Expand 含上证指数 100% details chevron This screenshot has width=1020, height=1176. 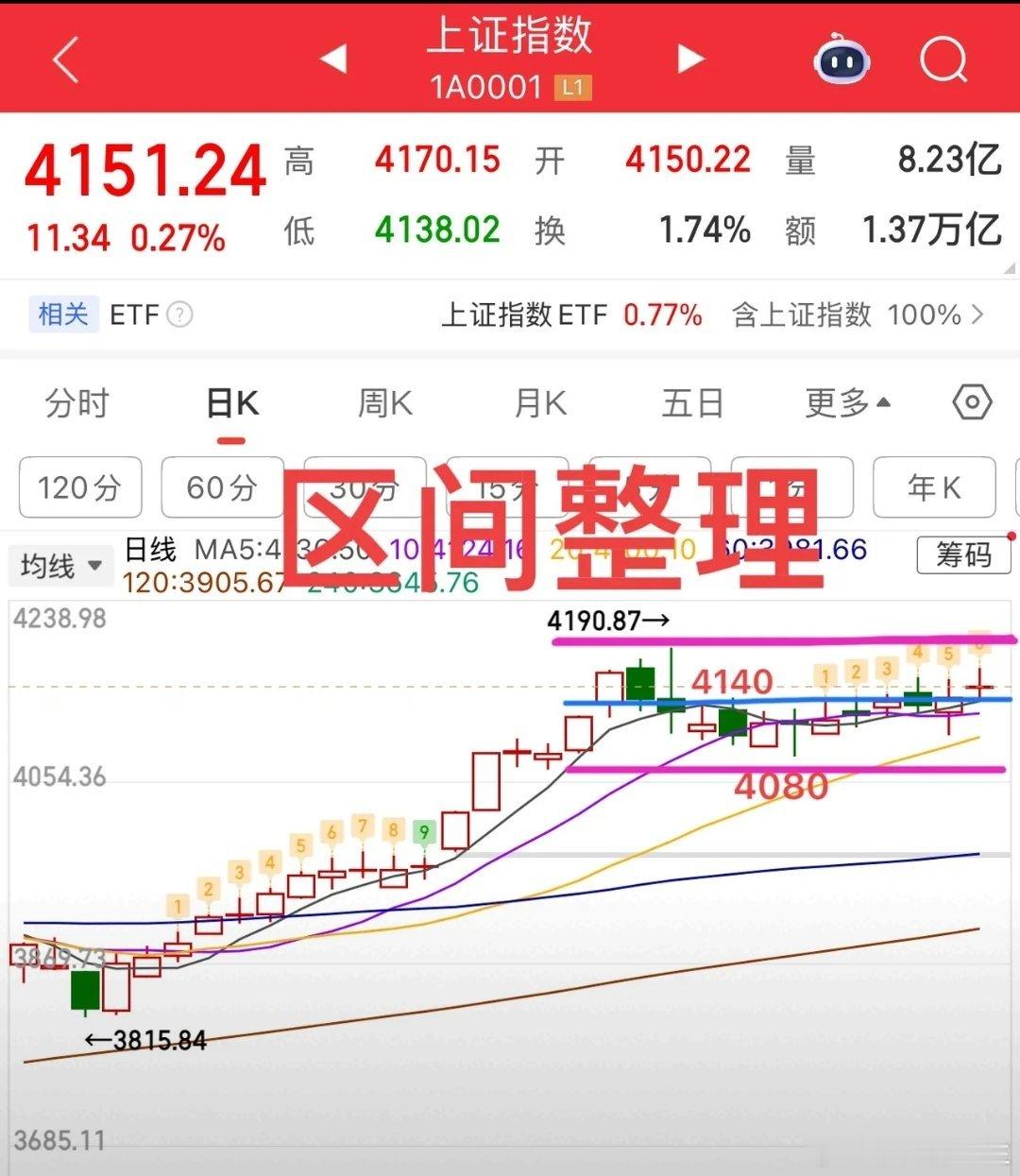pos(977,315)
